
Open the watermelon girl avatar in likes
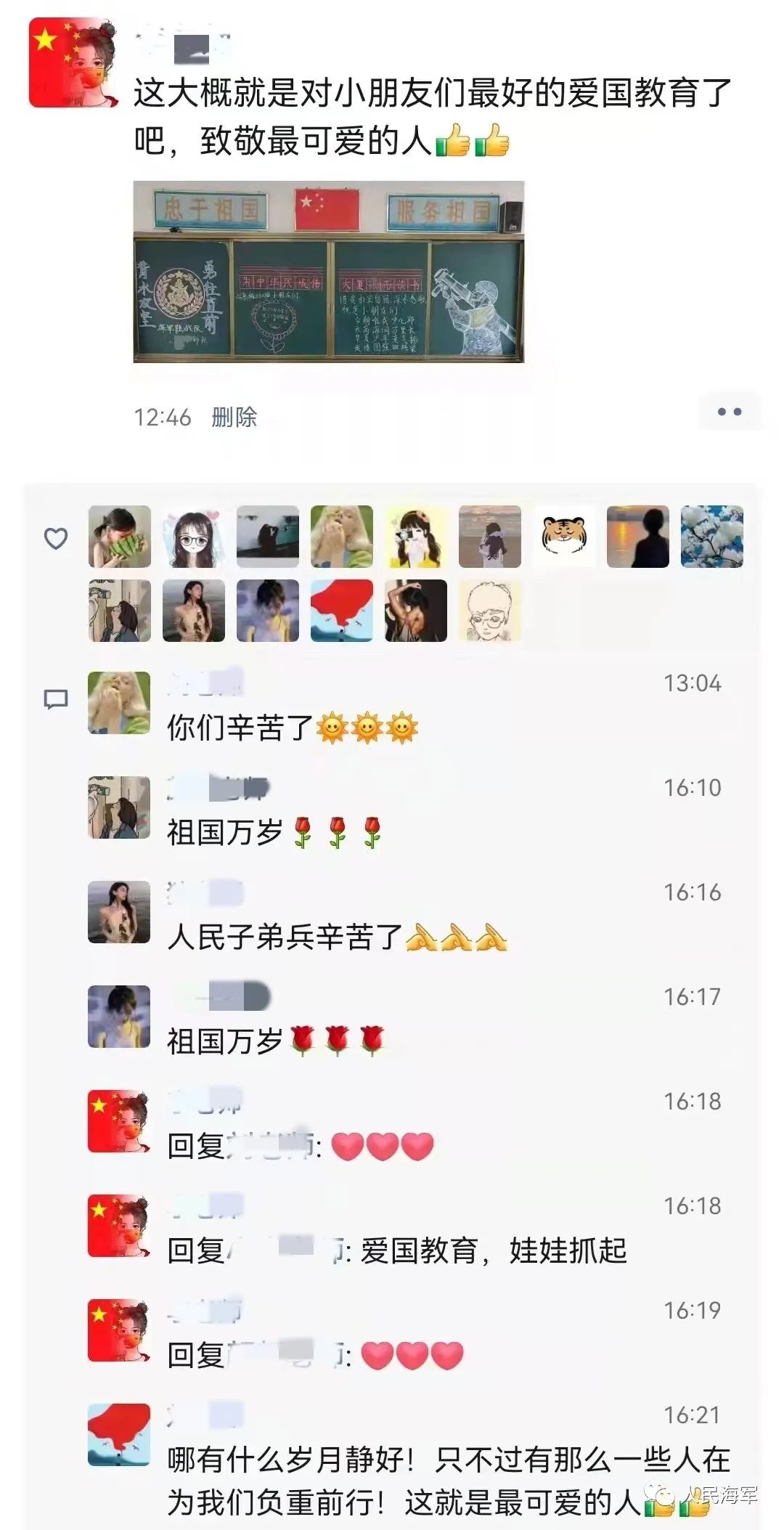tap(120, 537)
